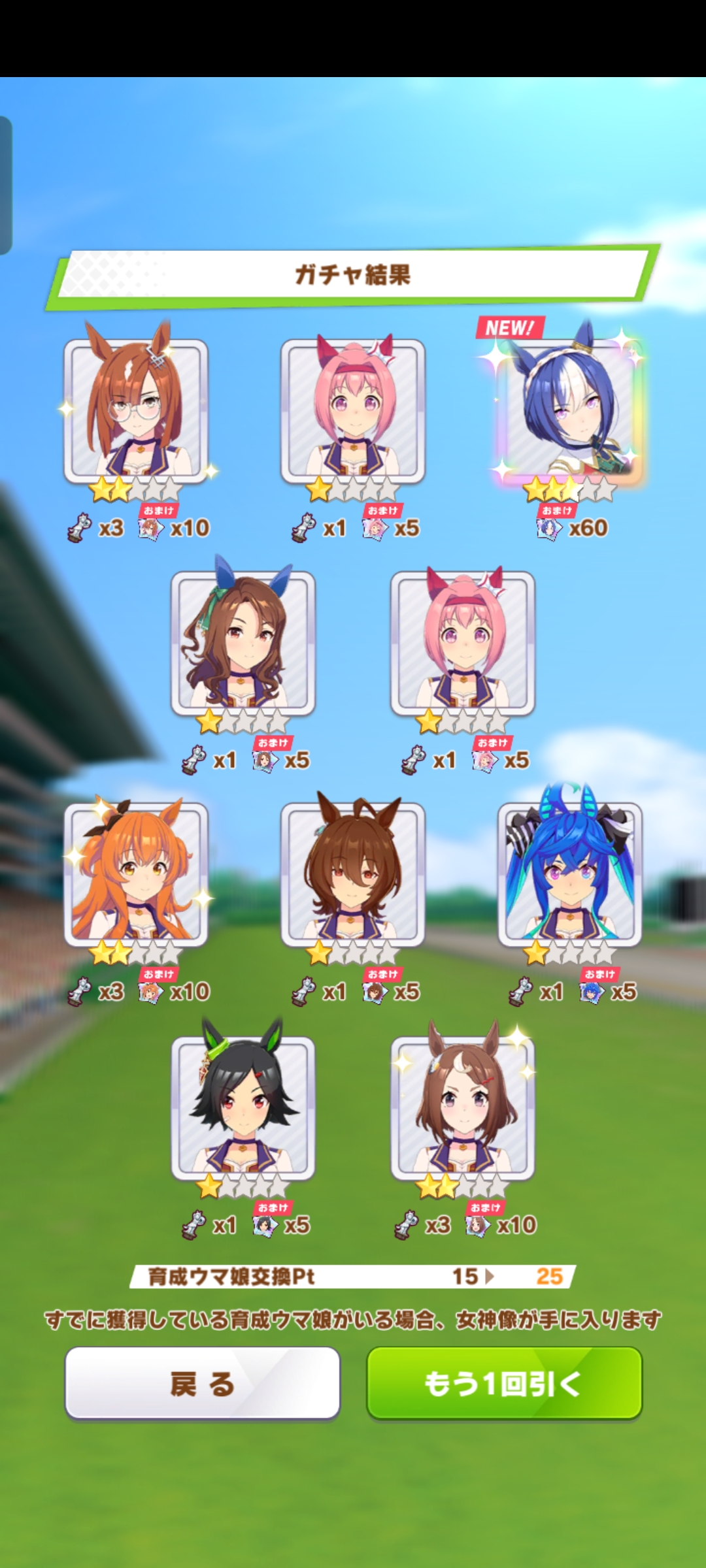The width and height of the screenshot is (706, 1568).
Task: View the glasses-wearing orange-haired character card
Action: [136, 412]
